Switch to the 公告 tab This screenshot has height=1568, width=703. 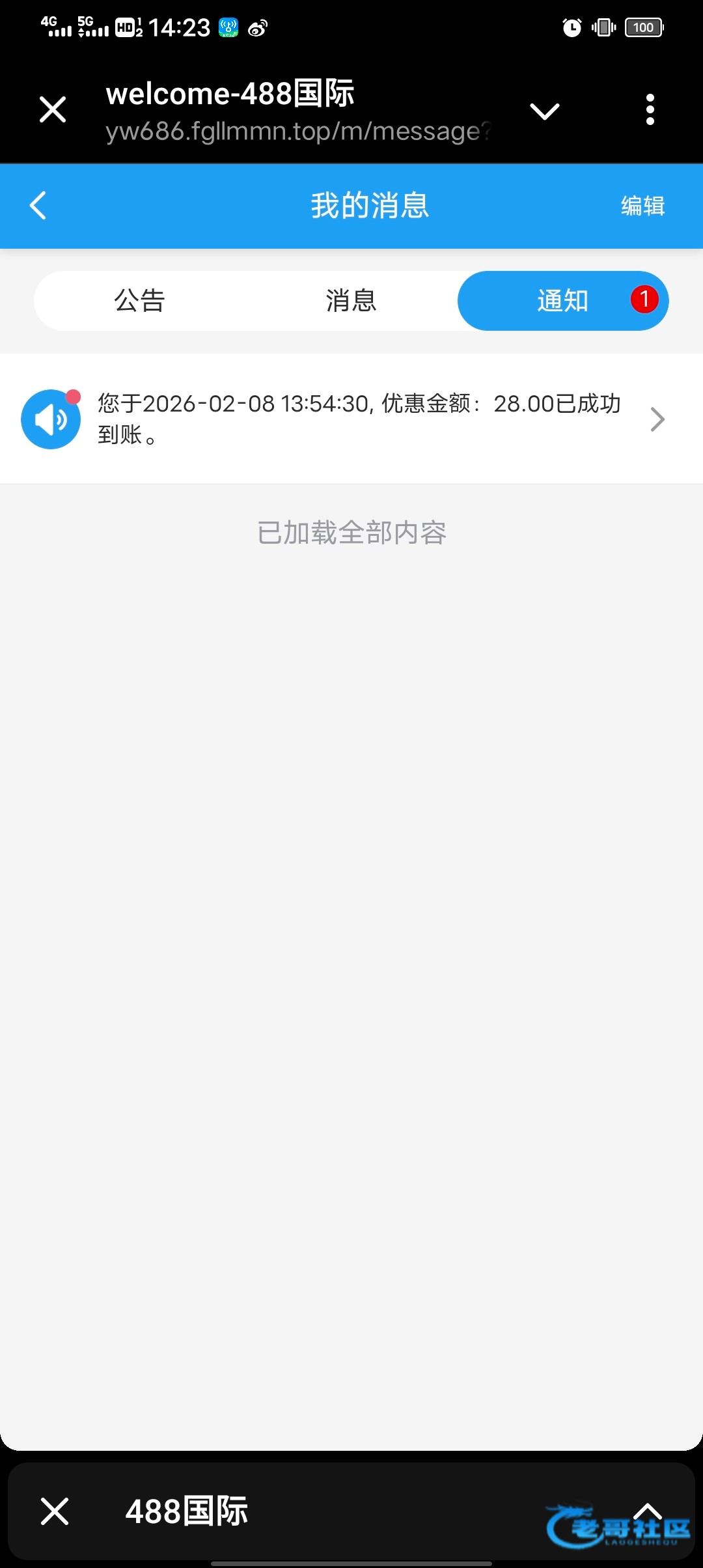pos(139,301)
